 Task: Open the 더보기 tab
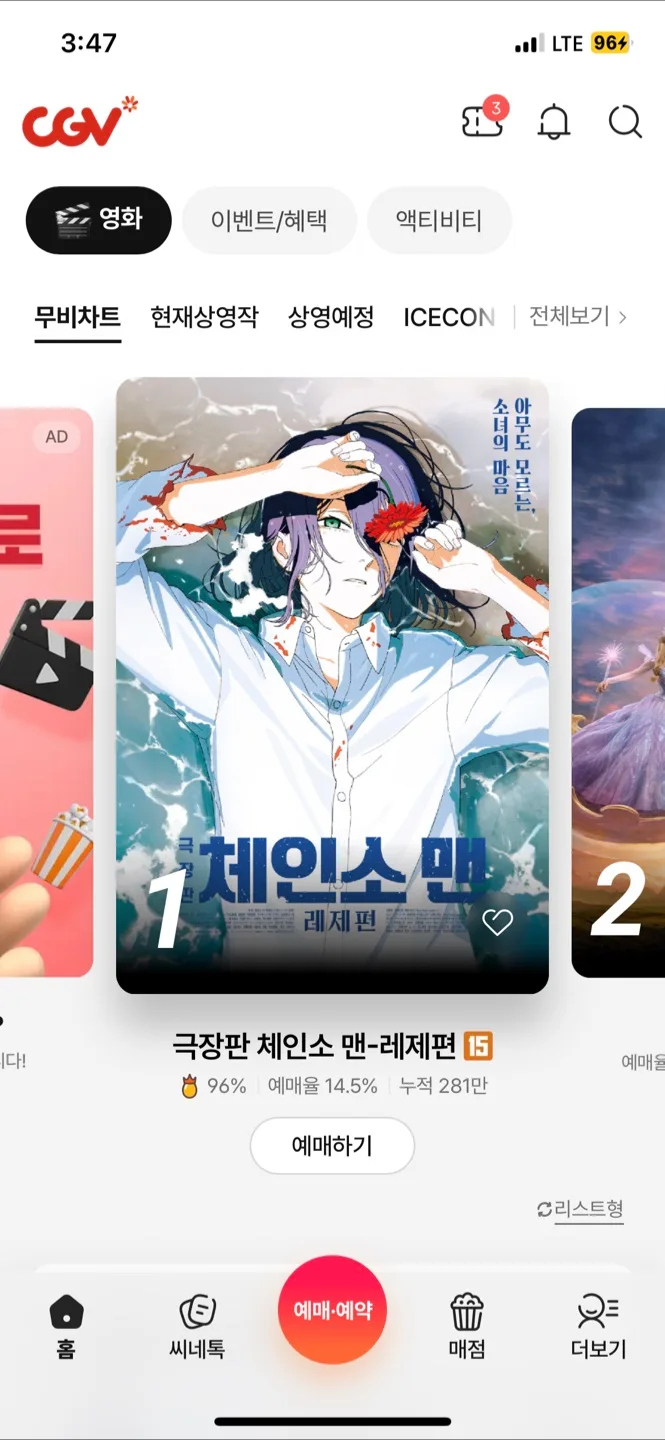(598, 1326)
